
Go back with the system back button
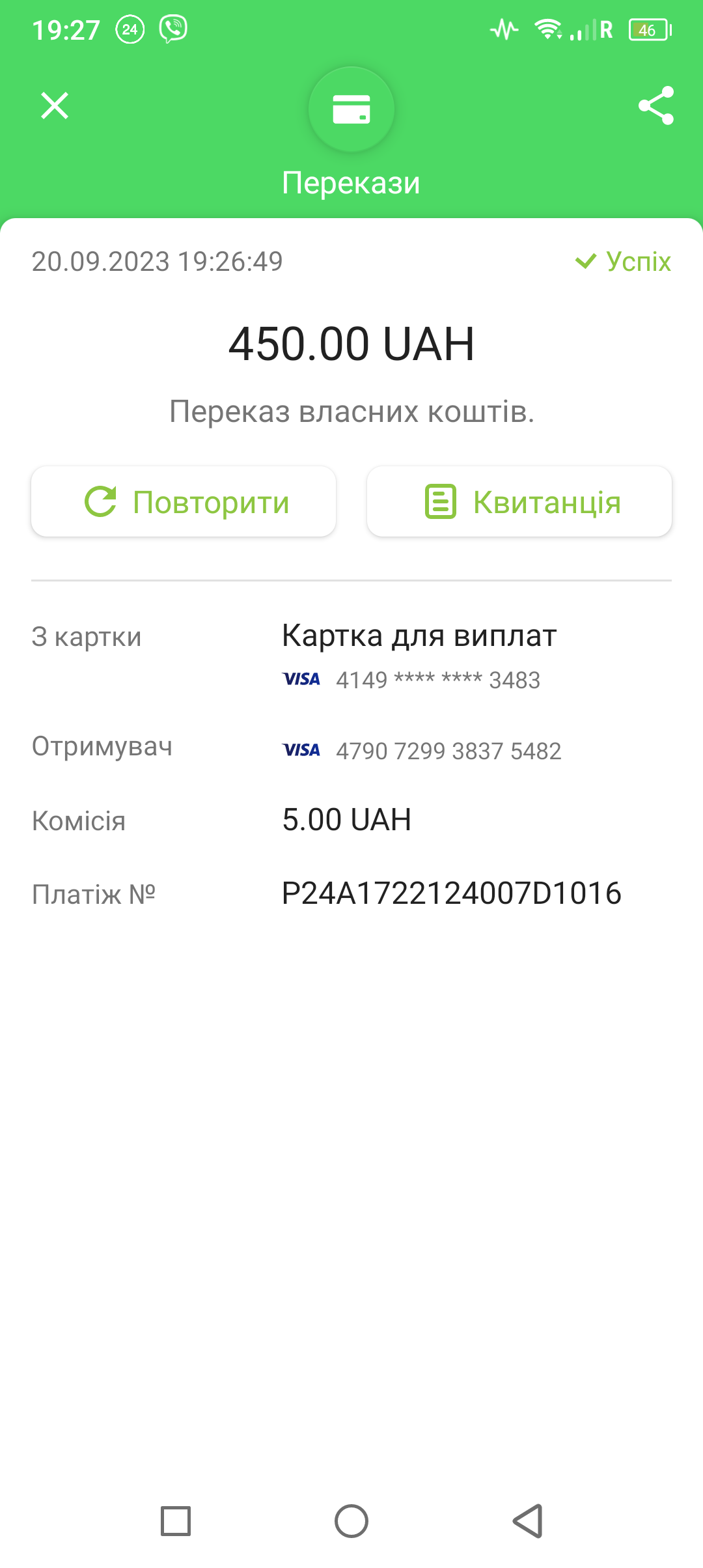pos(528,1521)
